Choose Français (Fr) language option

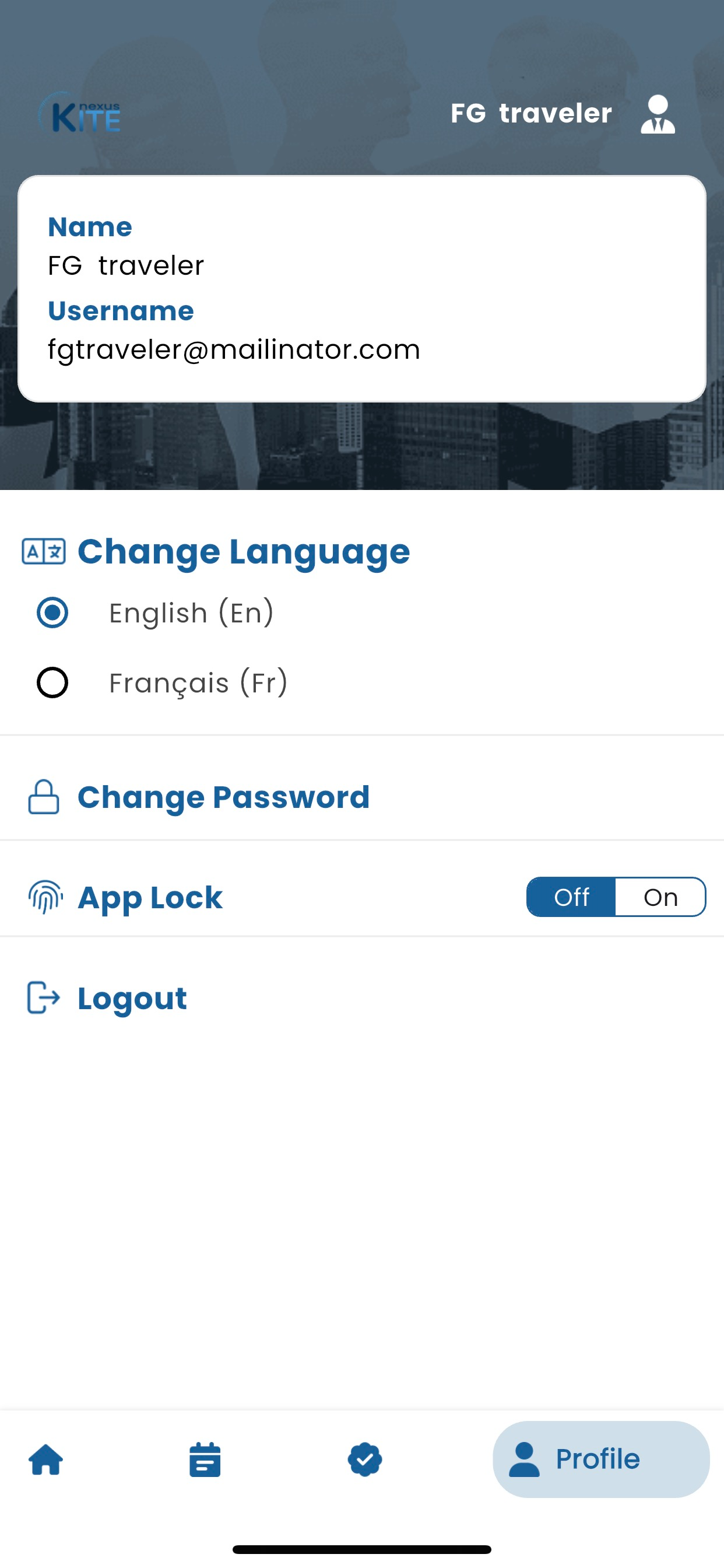[x=52, y=682]
